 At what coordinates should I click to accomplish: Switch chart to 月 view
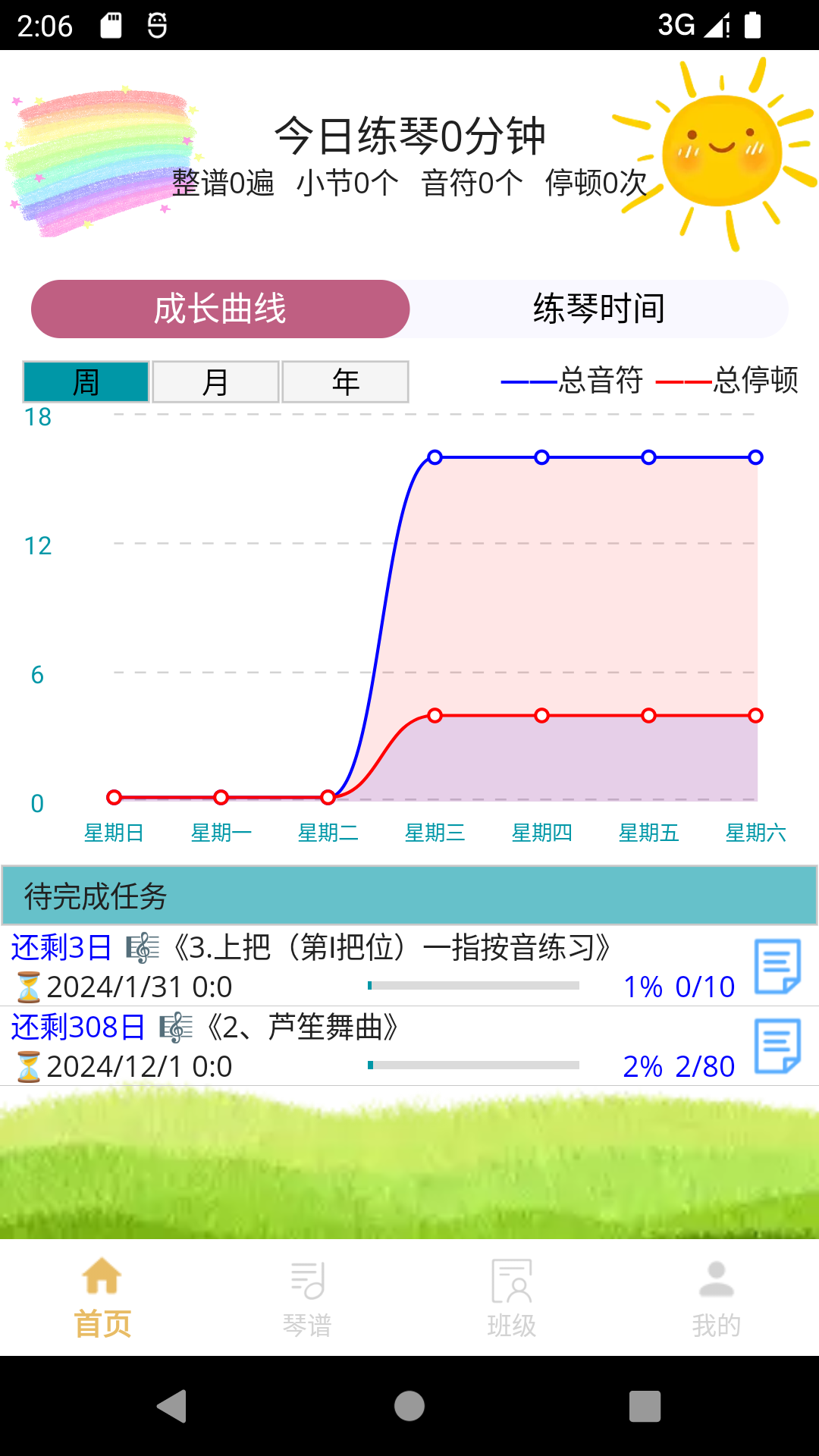pos(216,381)
